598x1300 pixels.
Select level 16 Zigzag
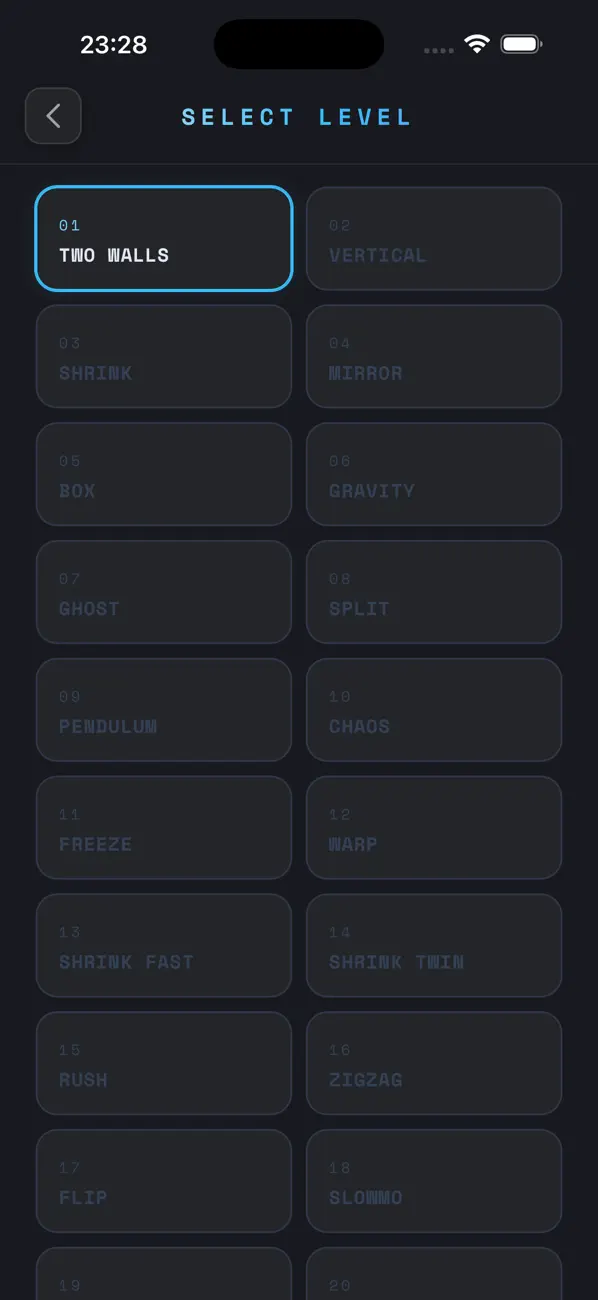pyautogui.click(x=434, y=1064)
